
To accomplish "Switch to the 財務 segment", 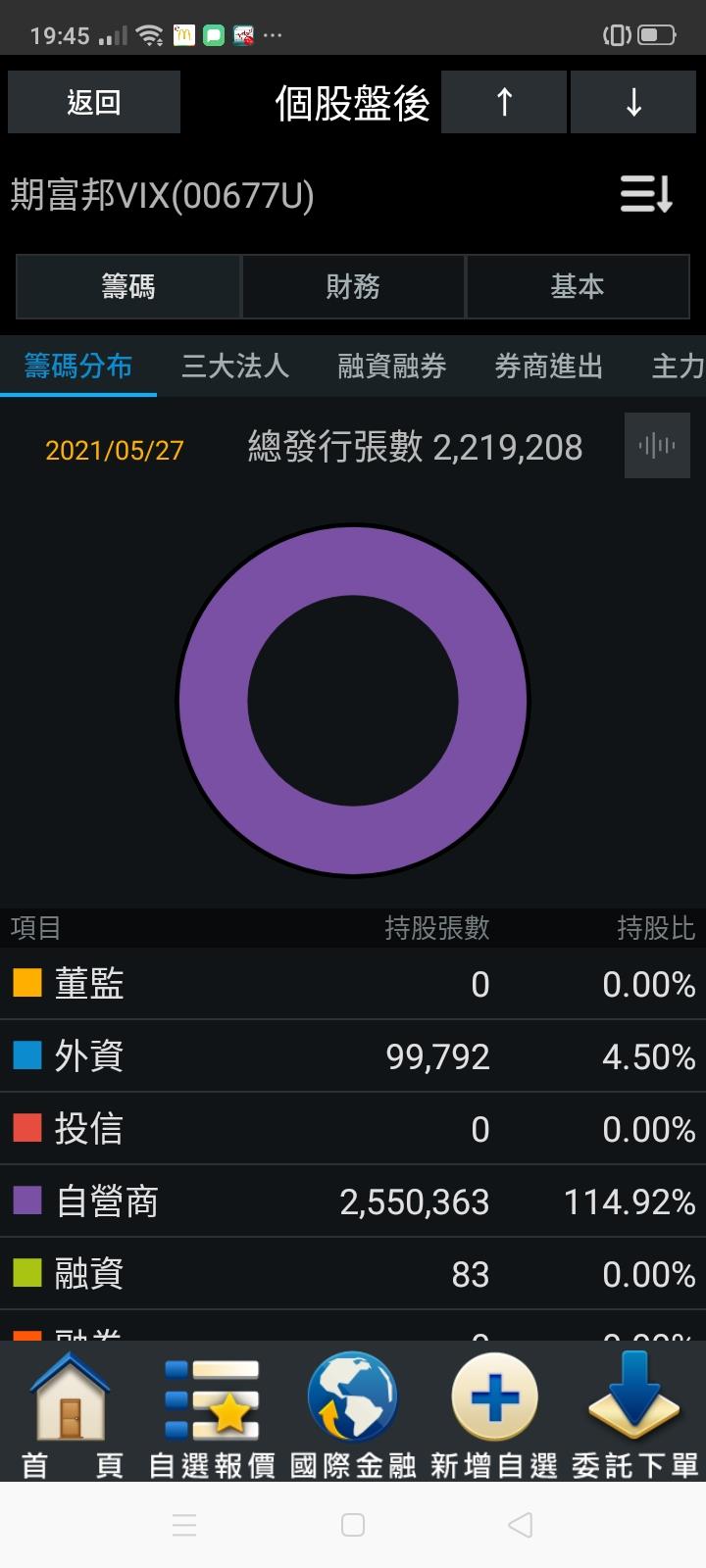I will pos(353,286).
